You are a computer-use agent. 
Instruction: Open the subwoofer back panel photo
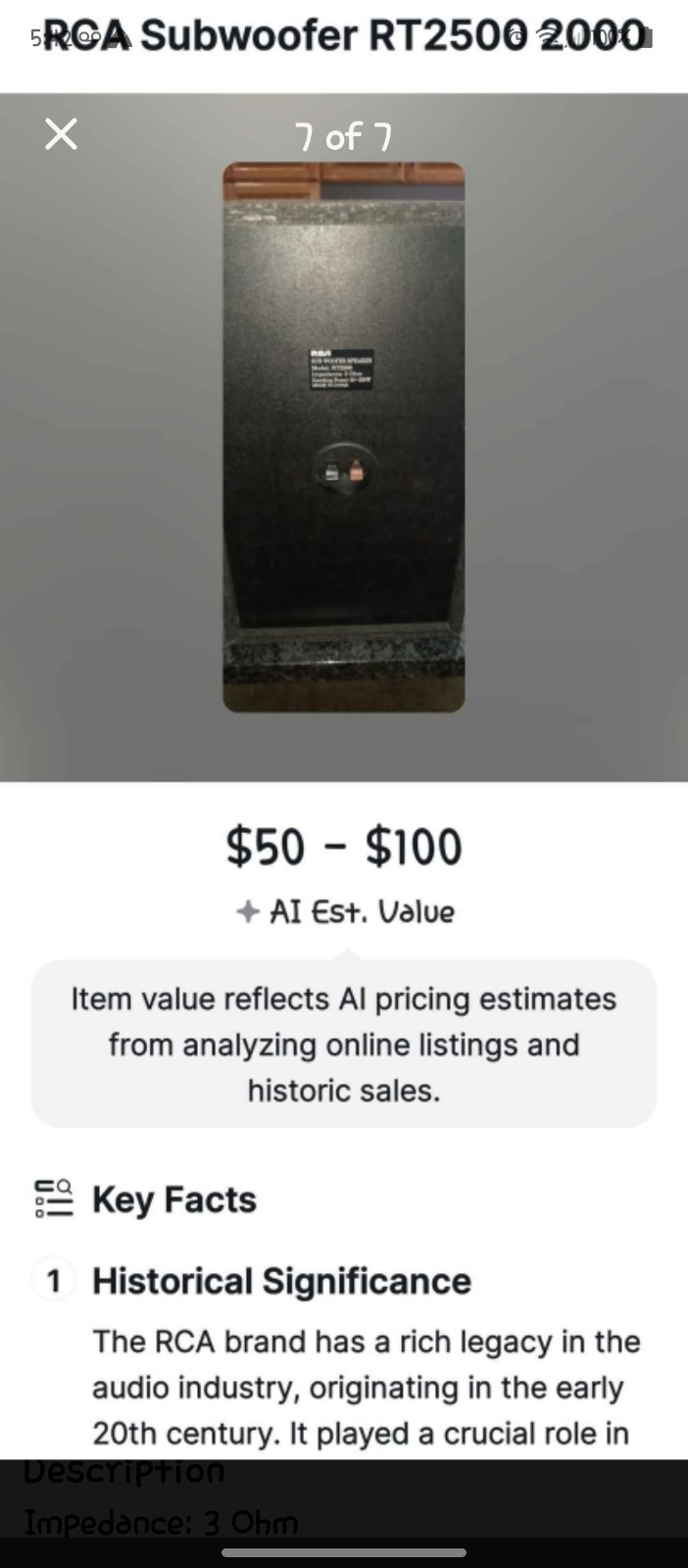coord(343,436)
